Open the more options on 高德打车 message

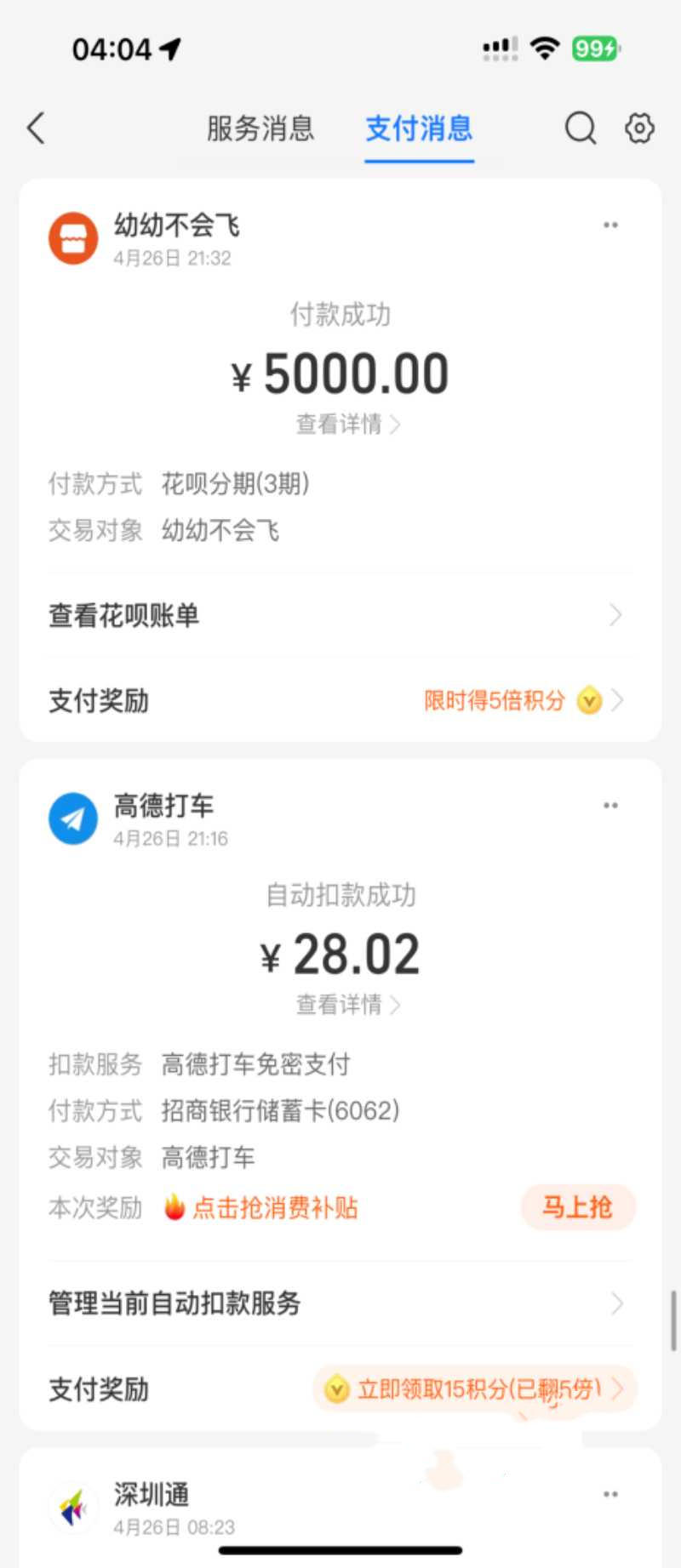point(610,805)
